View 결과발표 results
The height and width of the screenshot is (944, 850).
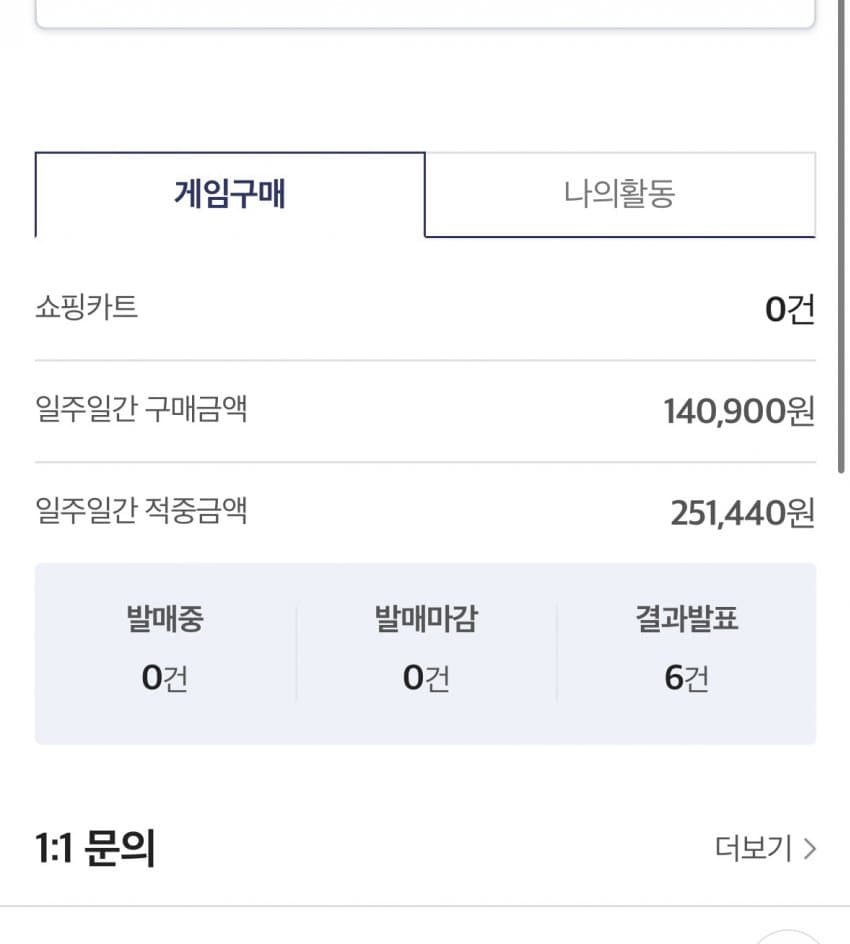[x=686, y=650]
